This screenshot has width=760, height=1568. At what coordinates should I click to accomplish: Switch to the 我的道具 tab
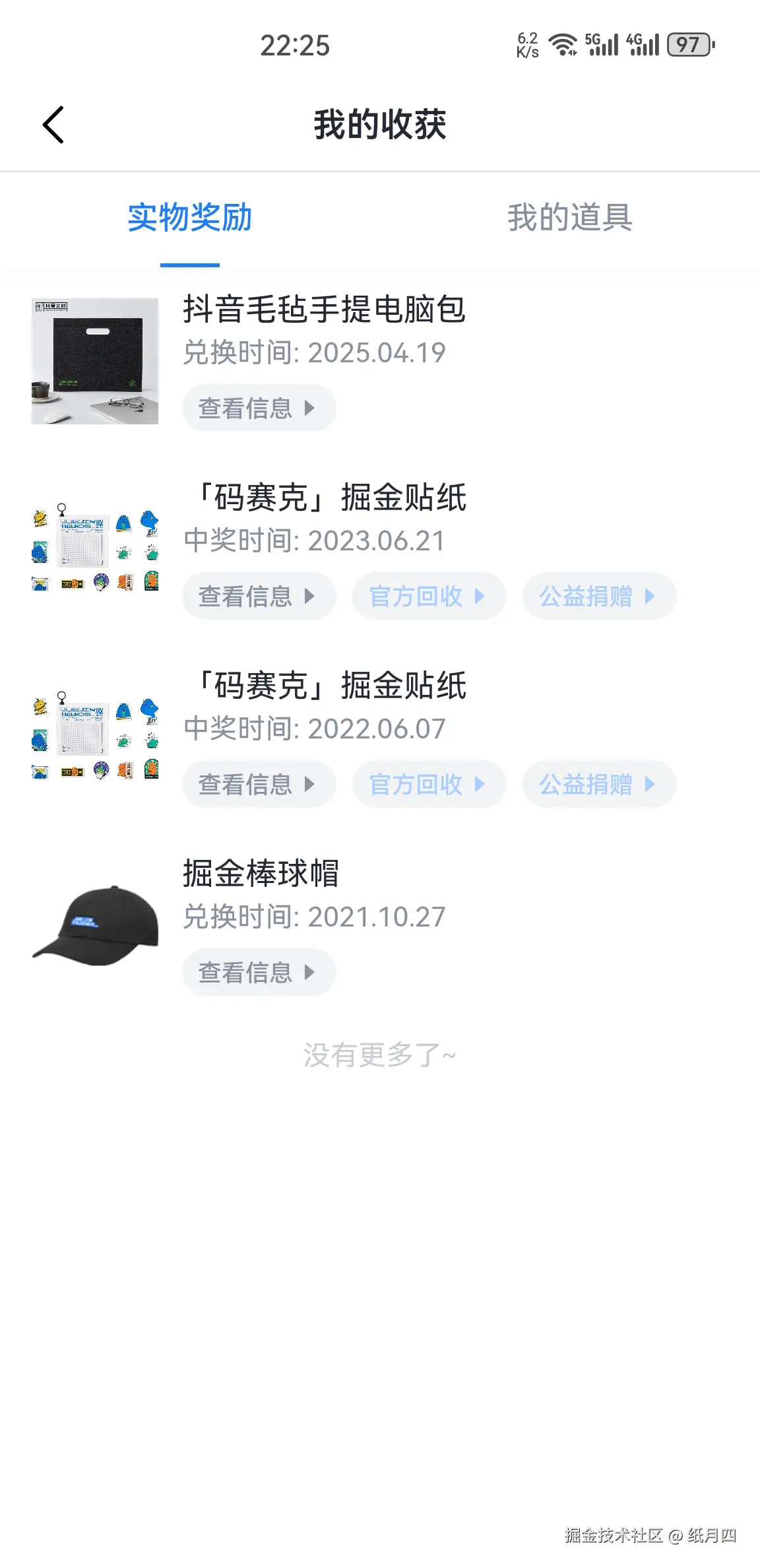point(569,220)
